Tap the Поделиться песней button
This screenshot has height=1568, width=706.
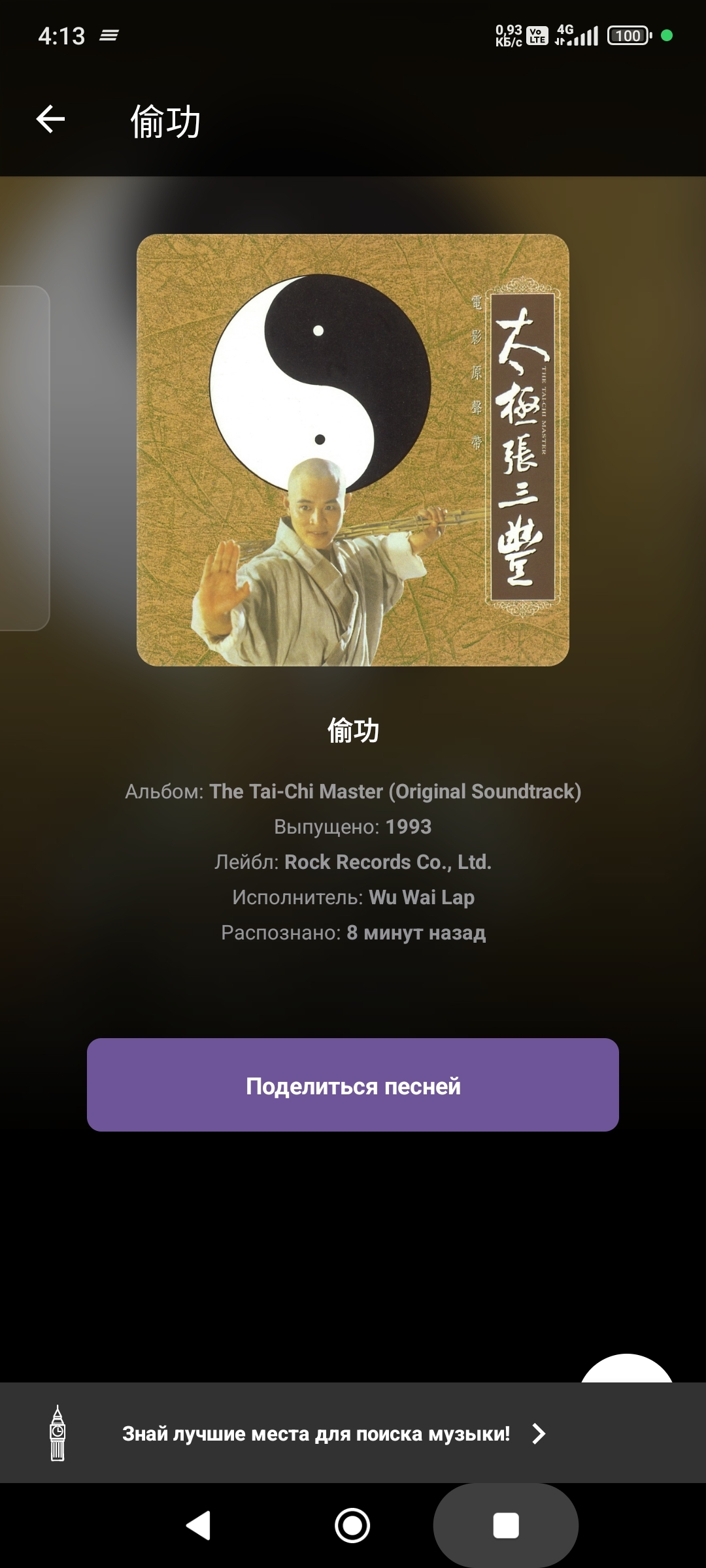click(x=353, y=1085)
